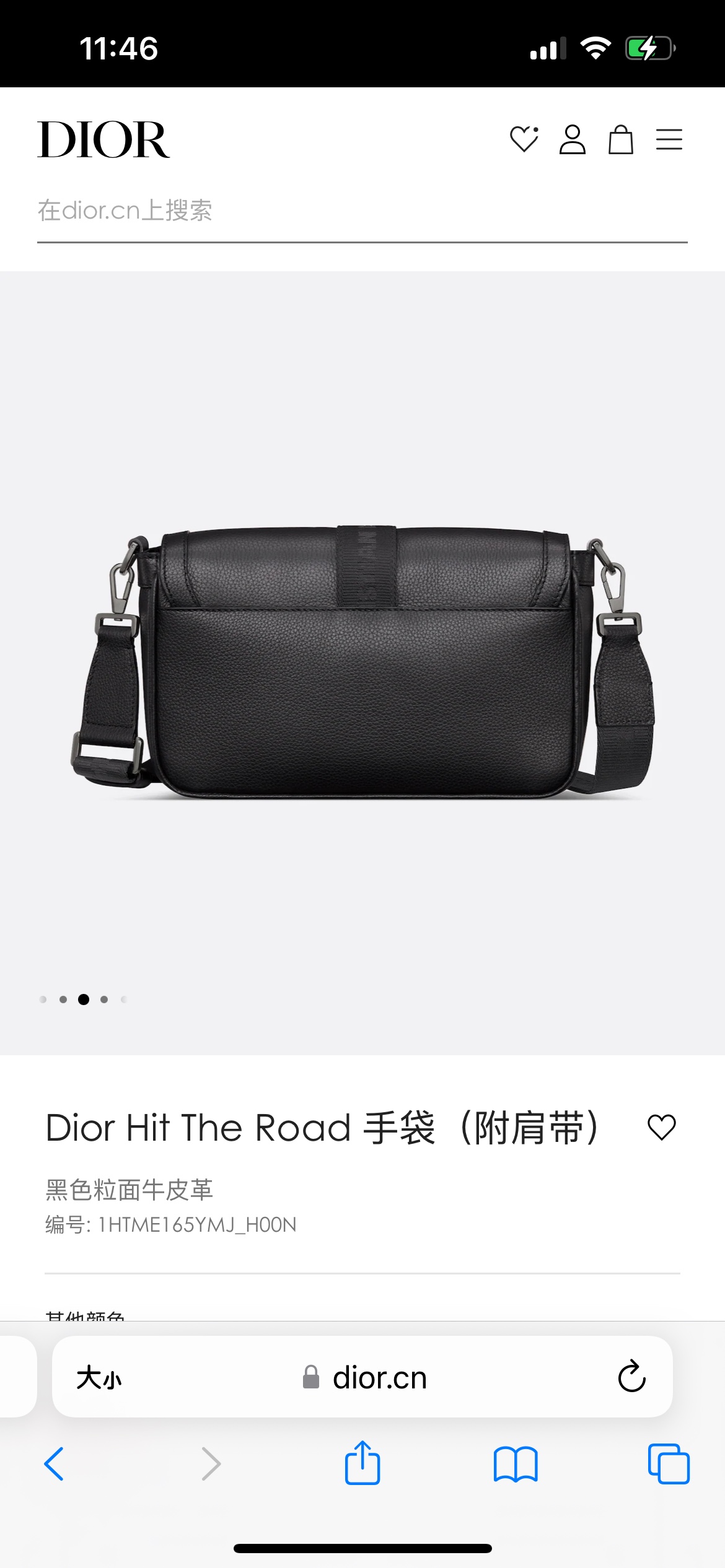Viewport: 725px width, 1568px height.
Task: Open the product image of the bag
Action: click(362, 660)
